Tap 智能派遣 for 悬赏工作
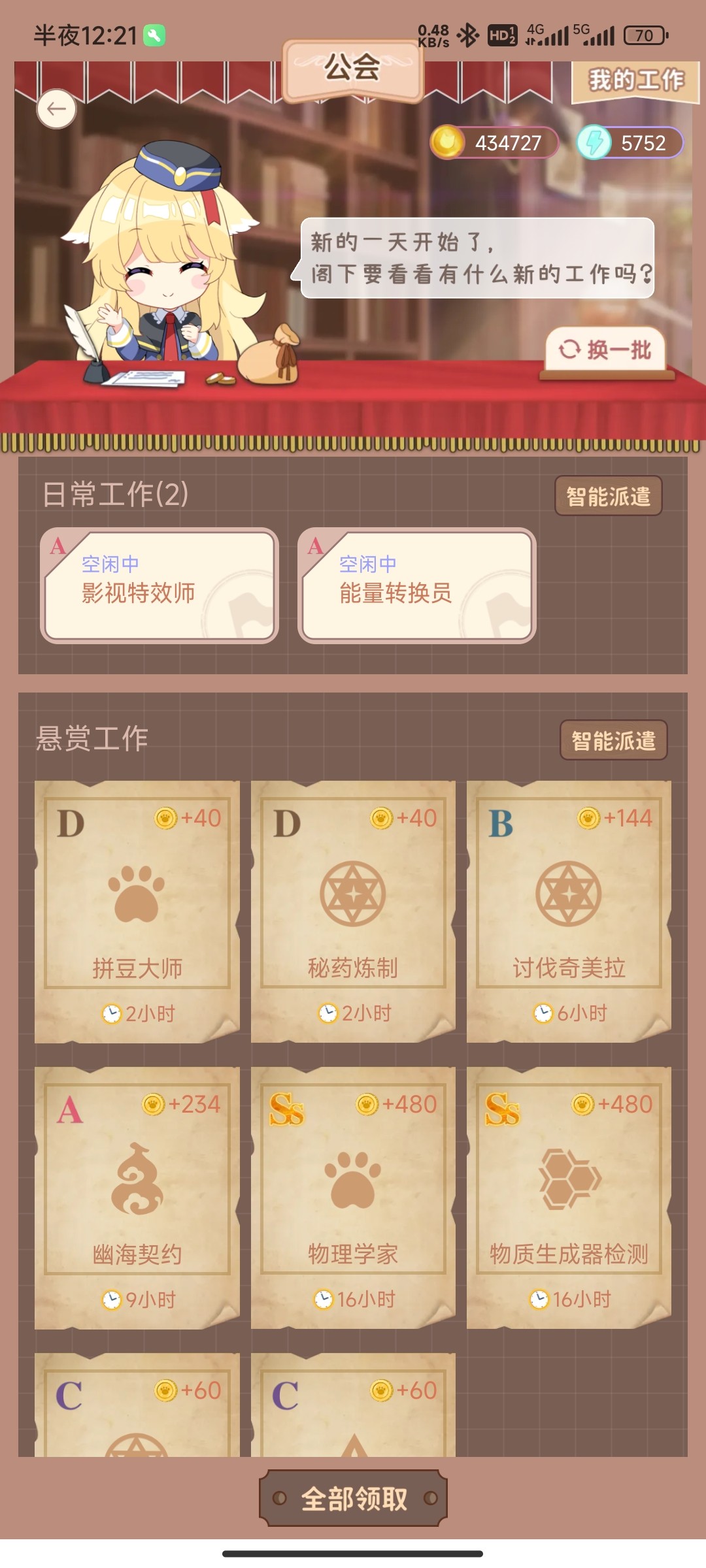This screenshot has width=706, height=1568. tap(613, 740)
